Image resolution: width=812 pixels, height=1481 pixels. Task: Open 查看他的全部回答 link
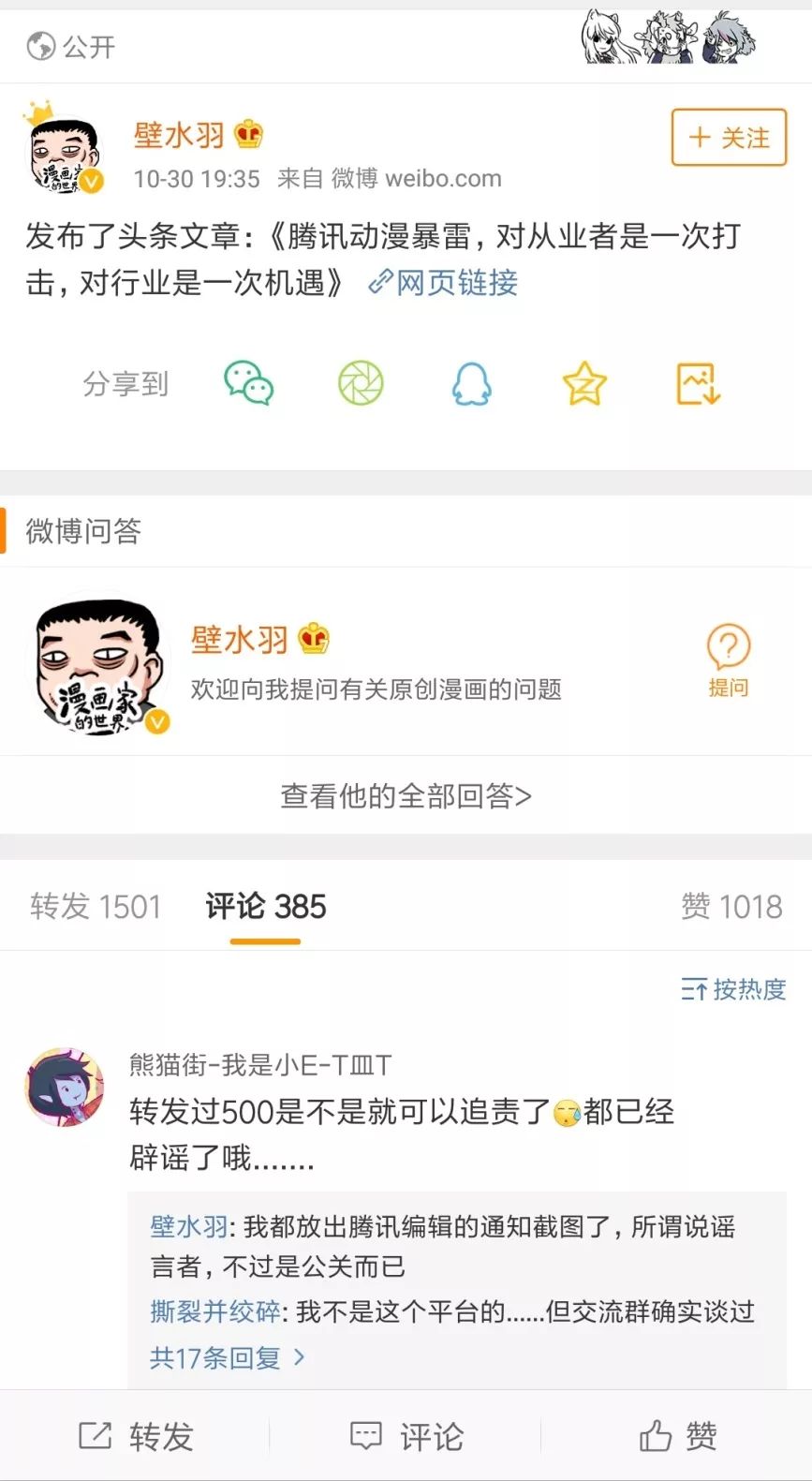pyautogui.click(x=406, y=795)
